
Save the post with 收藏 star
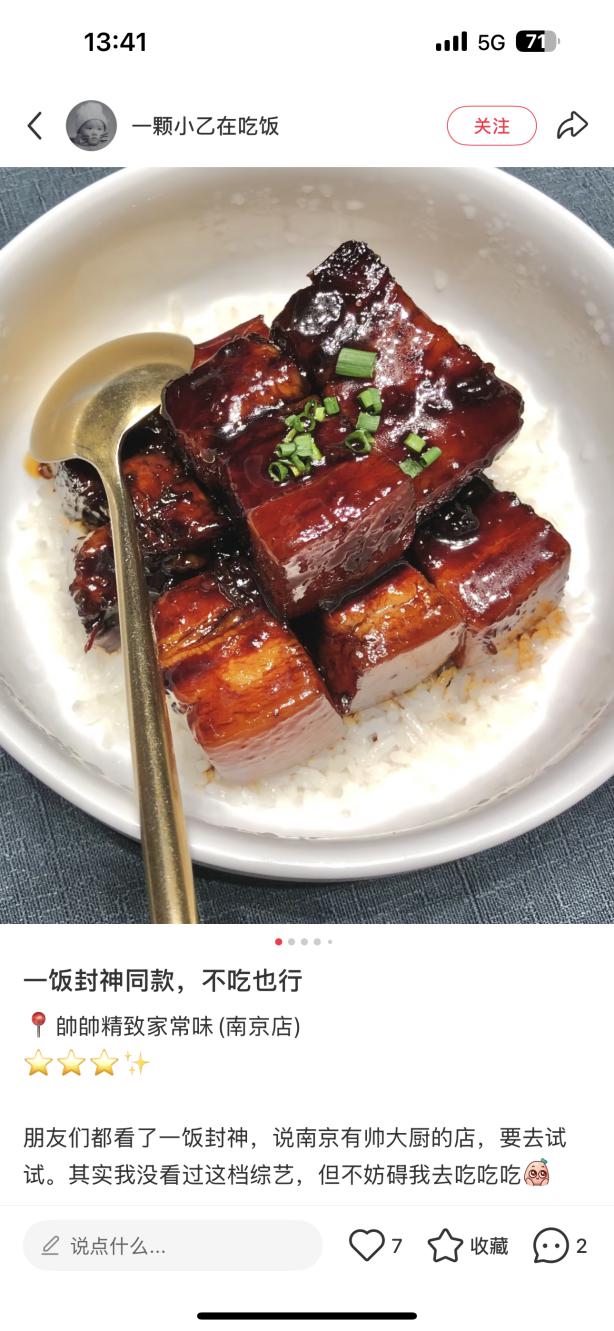(446, 1245)
